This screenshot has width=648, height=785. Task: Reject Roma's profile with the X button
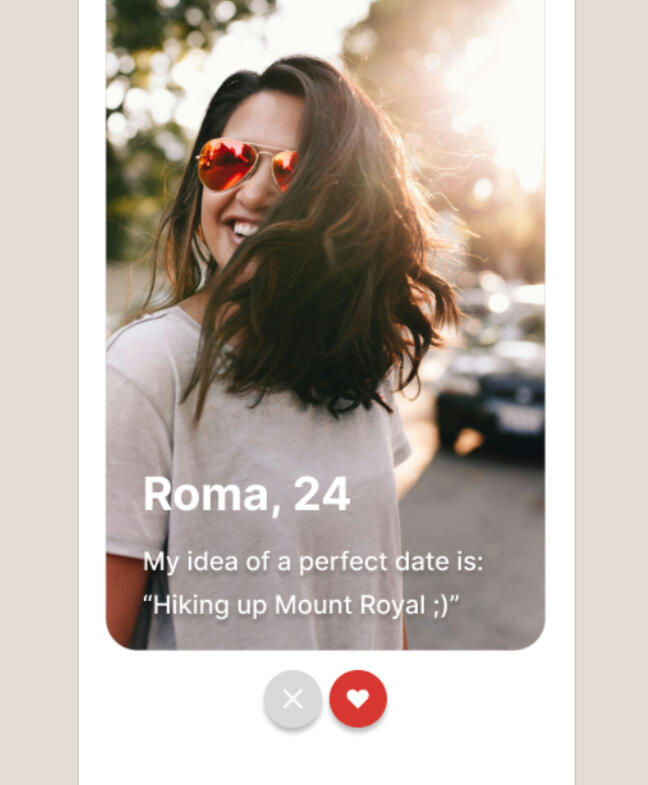tap(293, 699)
